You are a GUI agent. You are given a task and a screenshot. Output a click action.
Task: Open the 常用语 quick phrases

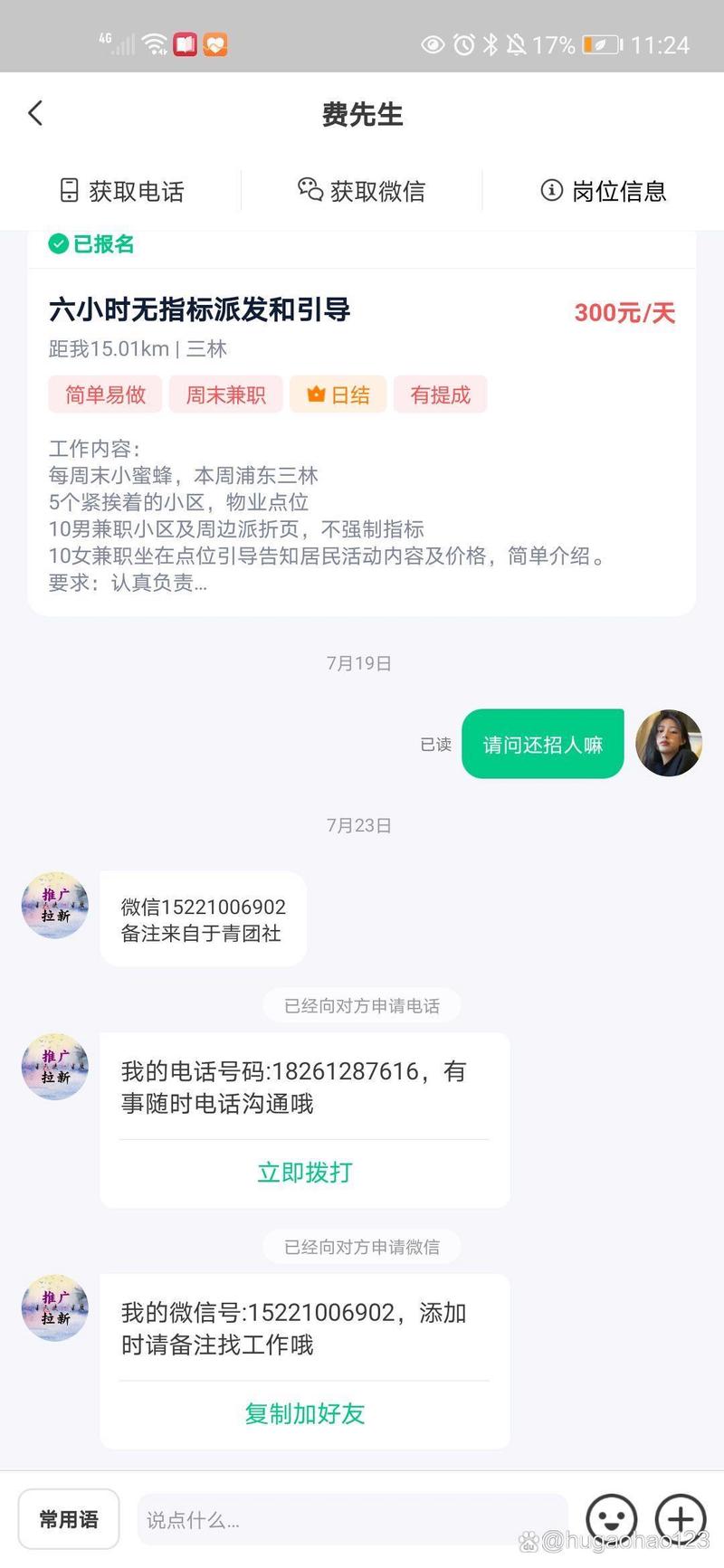(x=69, y=1519)
